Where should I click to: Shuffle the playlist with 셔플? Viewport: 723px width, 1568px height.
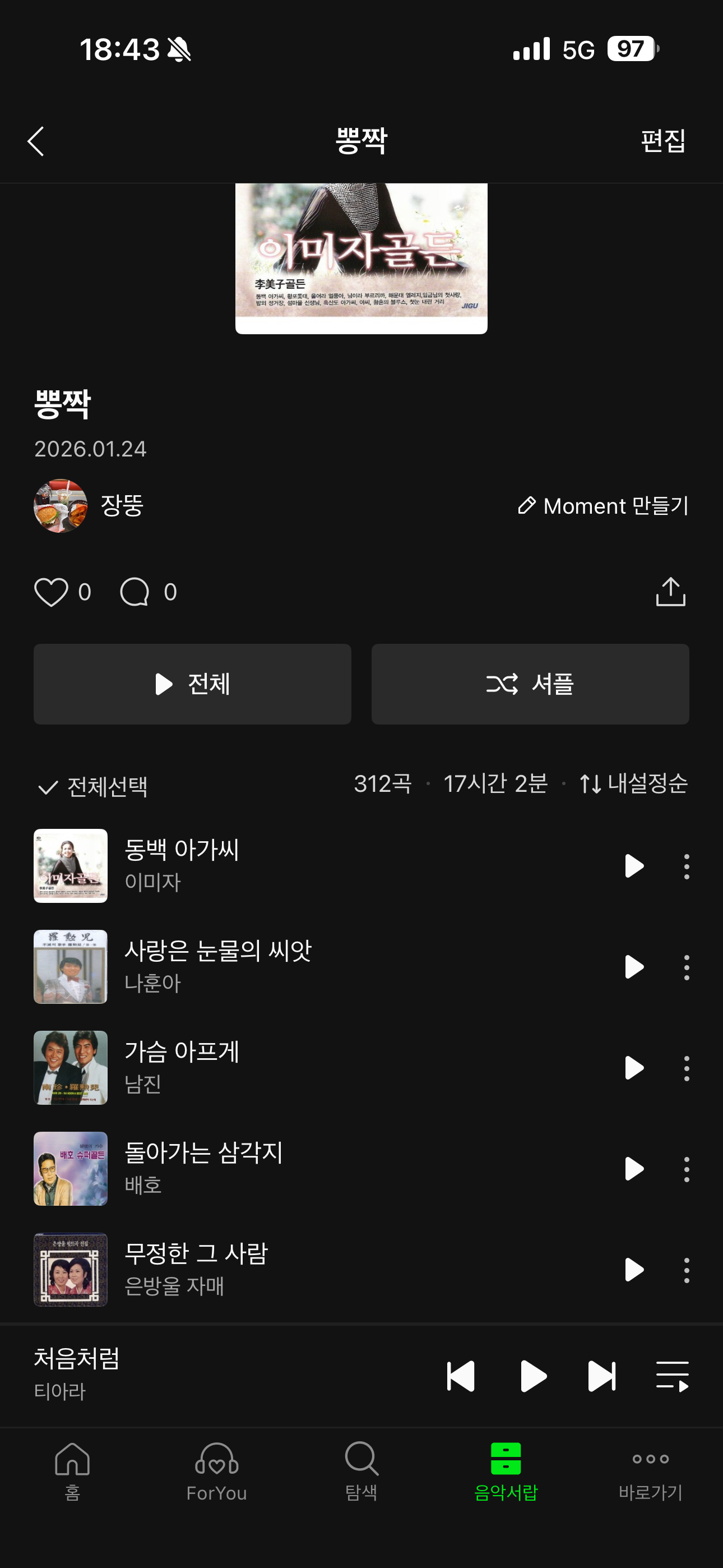530,684
